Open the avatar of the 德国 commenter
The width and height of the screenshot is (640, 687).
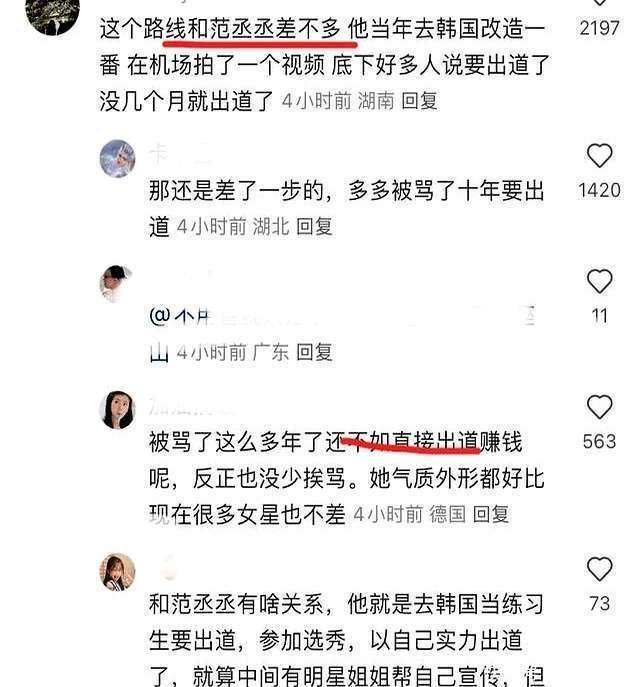pyautogui.click(x=117, y=409)
